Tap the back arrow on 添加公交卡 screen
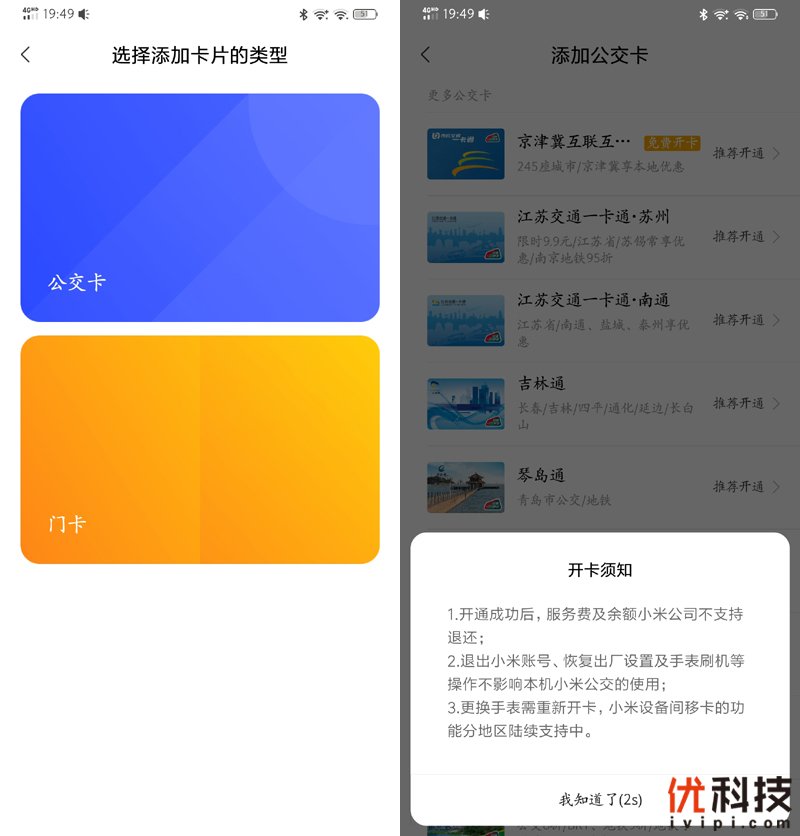The width and height of the screenshot is (800, 836). coord(425,55)
